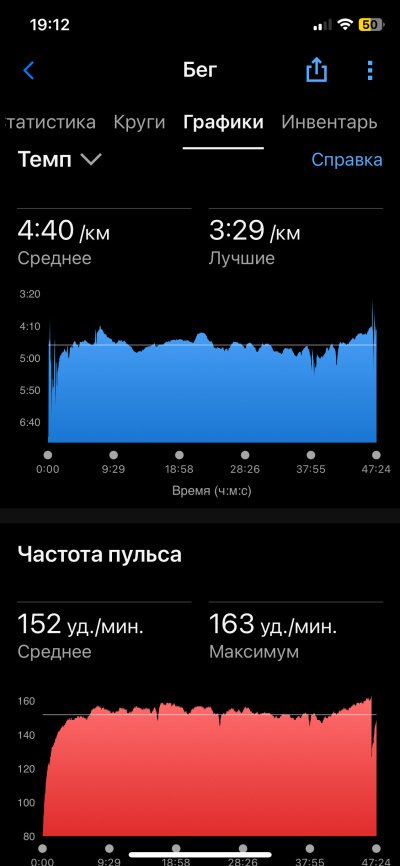Screen dimensions: 400x866
Task: Open the three-dot overflow menu
Action: click(370, 71)
